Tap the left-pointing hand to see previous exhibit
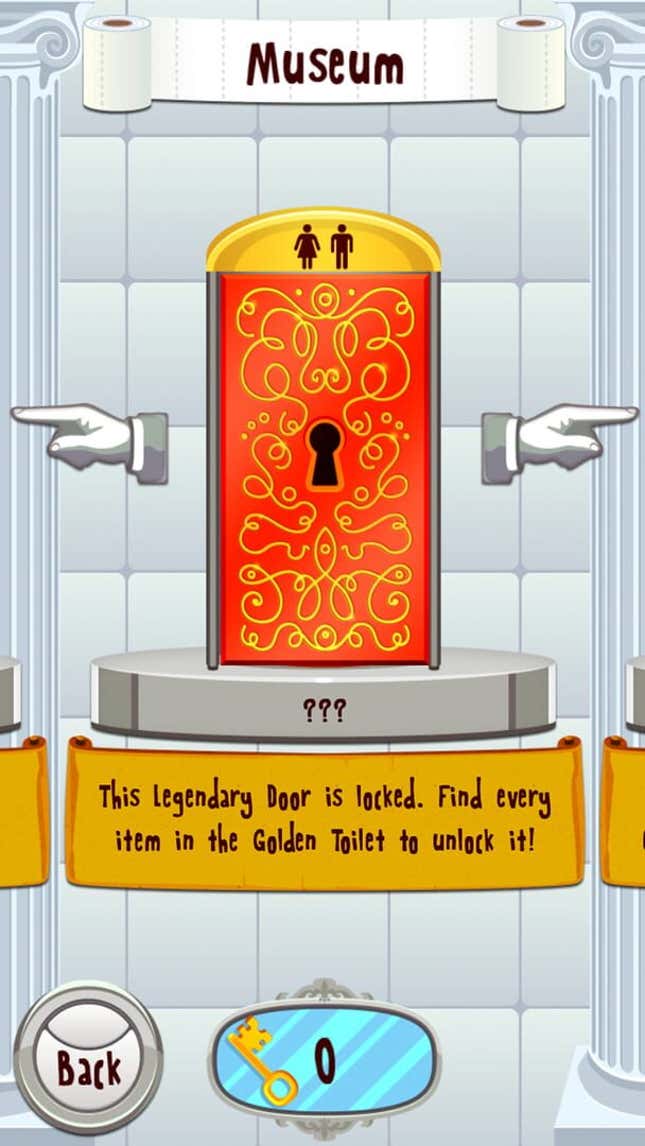This screenshot has width=645, height=1146. tap(90, 441)
